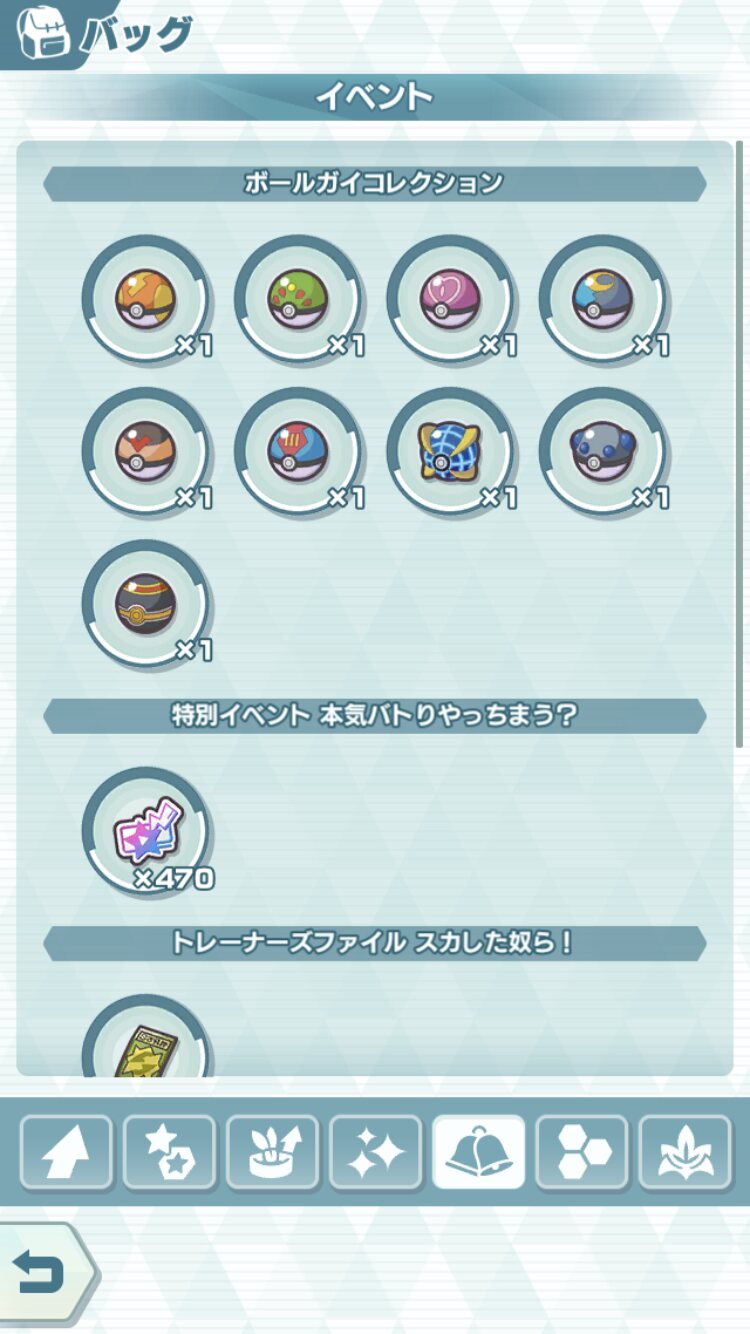View the orange Sport Ball item
750x1334 pixels.
(145, 297)
